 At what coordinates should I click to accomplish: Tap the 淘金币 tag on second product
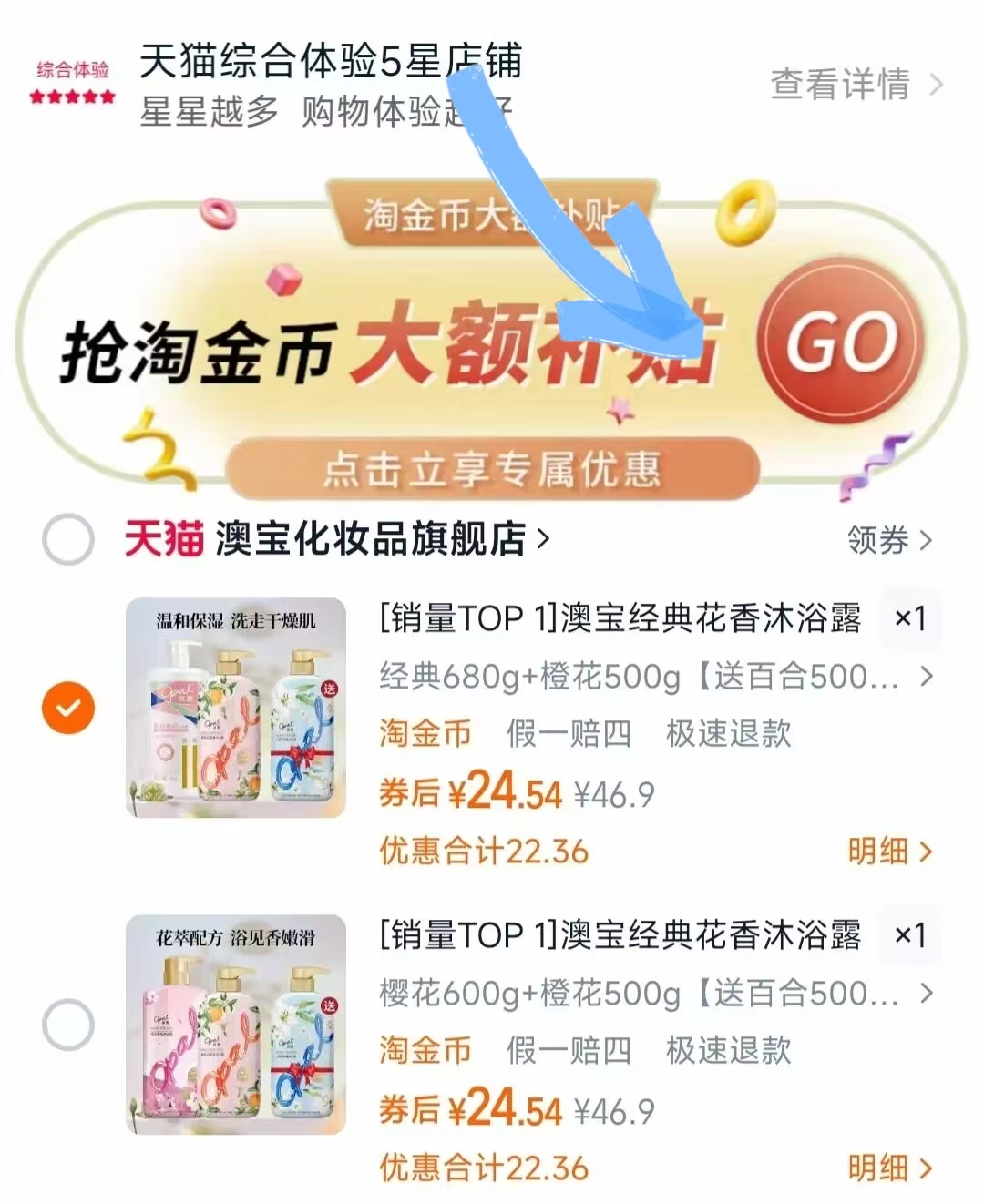[424, 1052]
